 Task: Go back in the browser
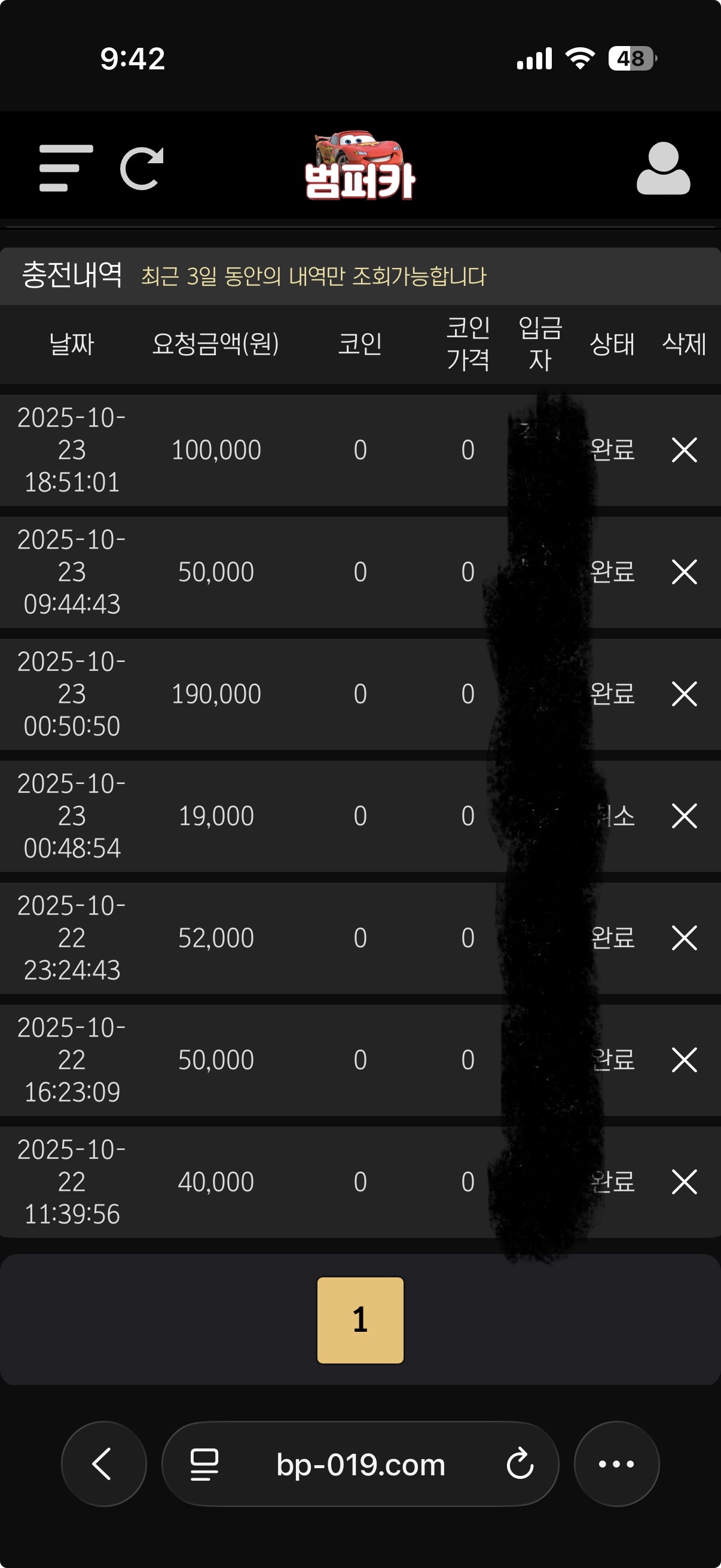pyautogui.click(x=103, y=1463)
